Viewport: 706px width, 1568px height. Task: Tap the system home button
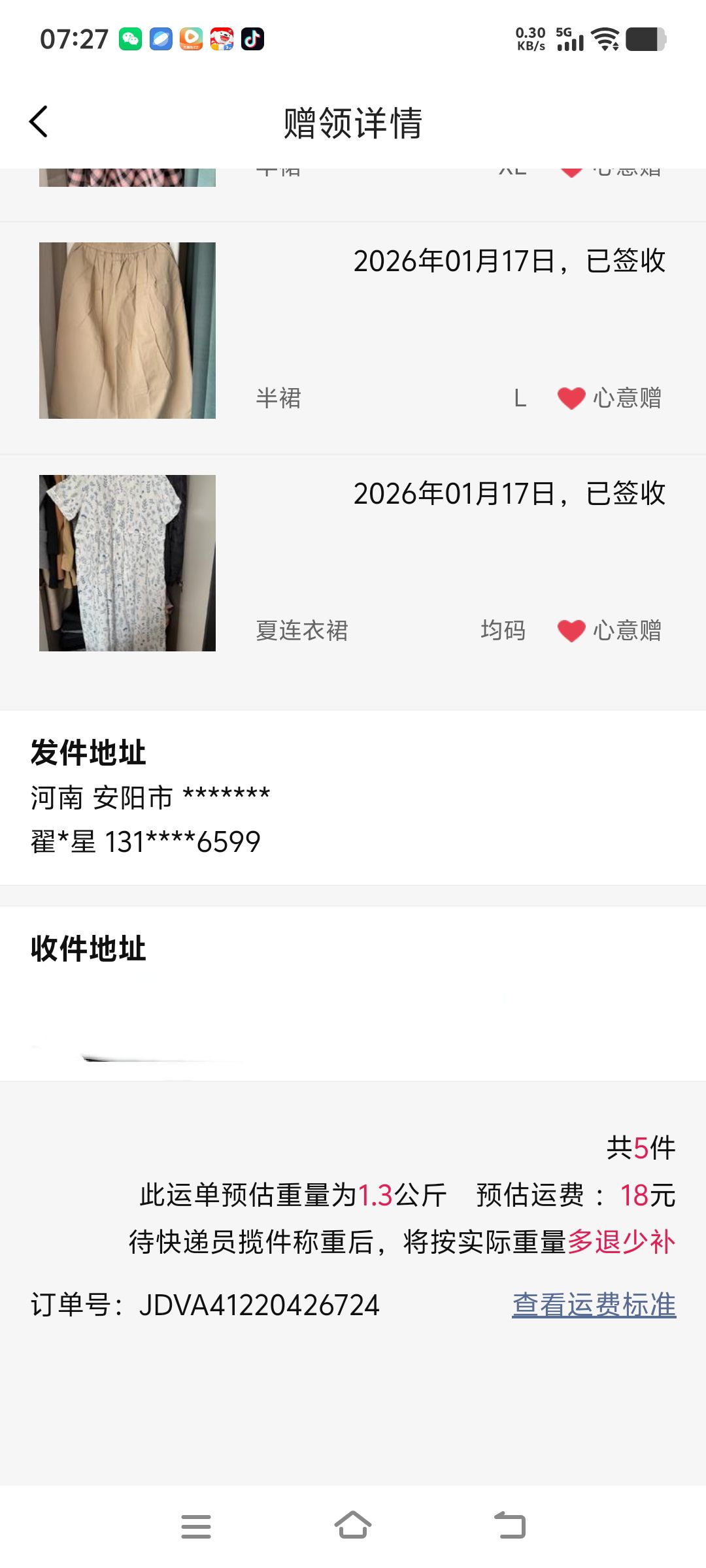pos(353,1526)
